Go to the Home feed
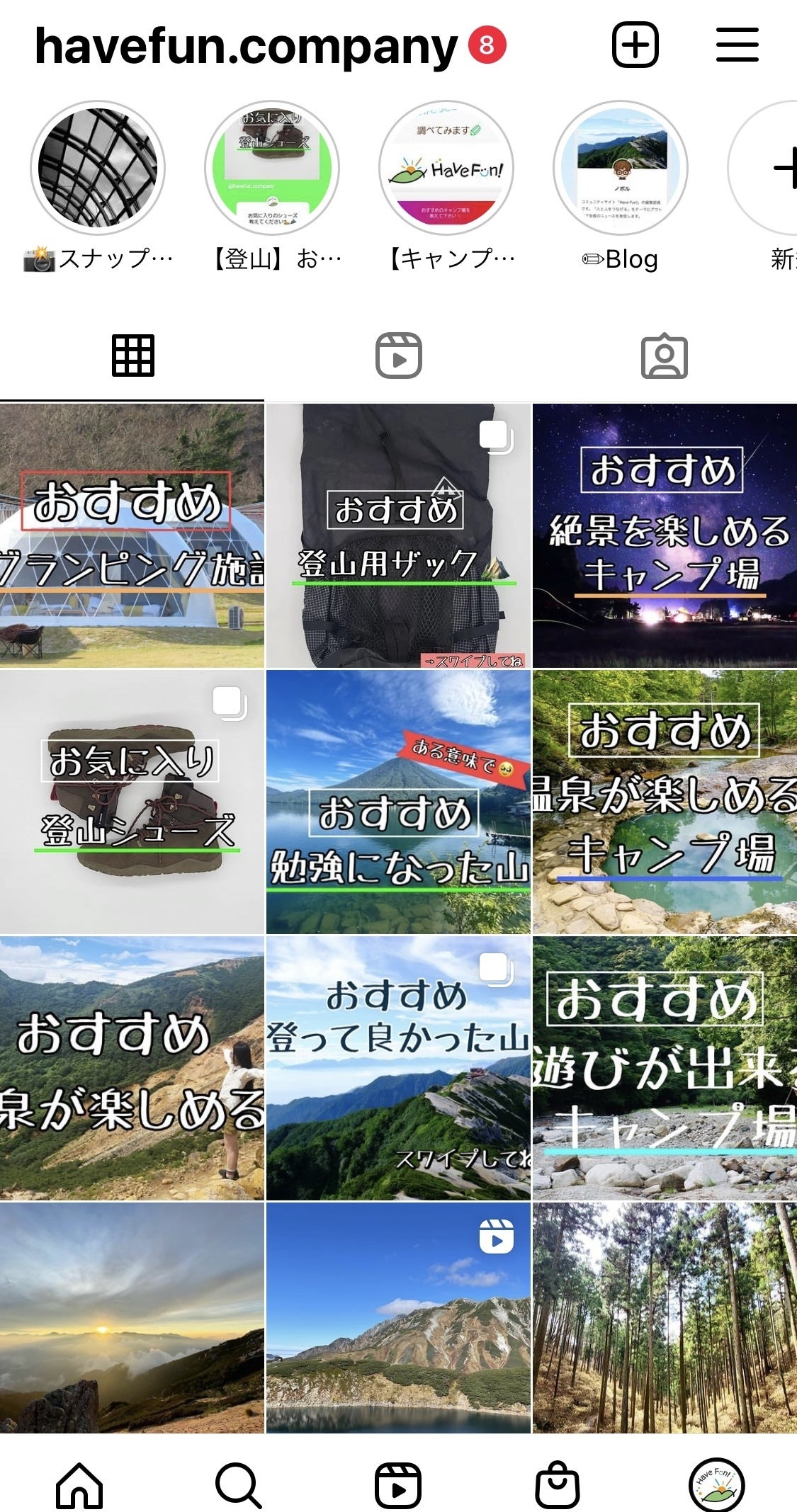Image resolution: width=797 pixels, height=1512 pixels. click(79, 1485)
